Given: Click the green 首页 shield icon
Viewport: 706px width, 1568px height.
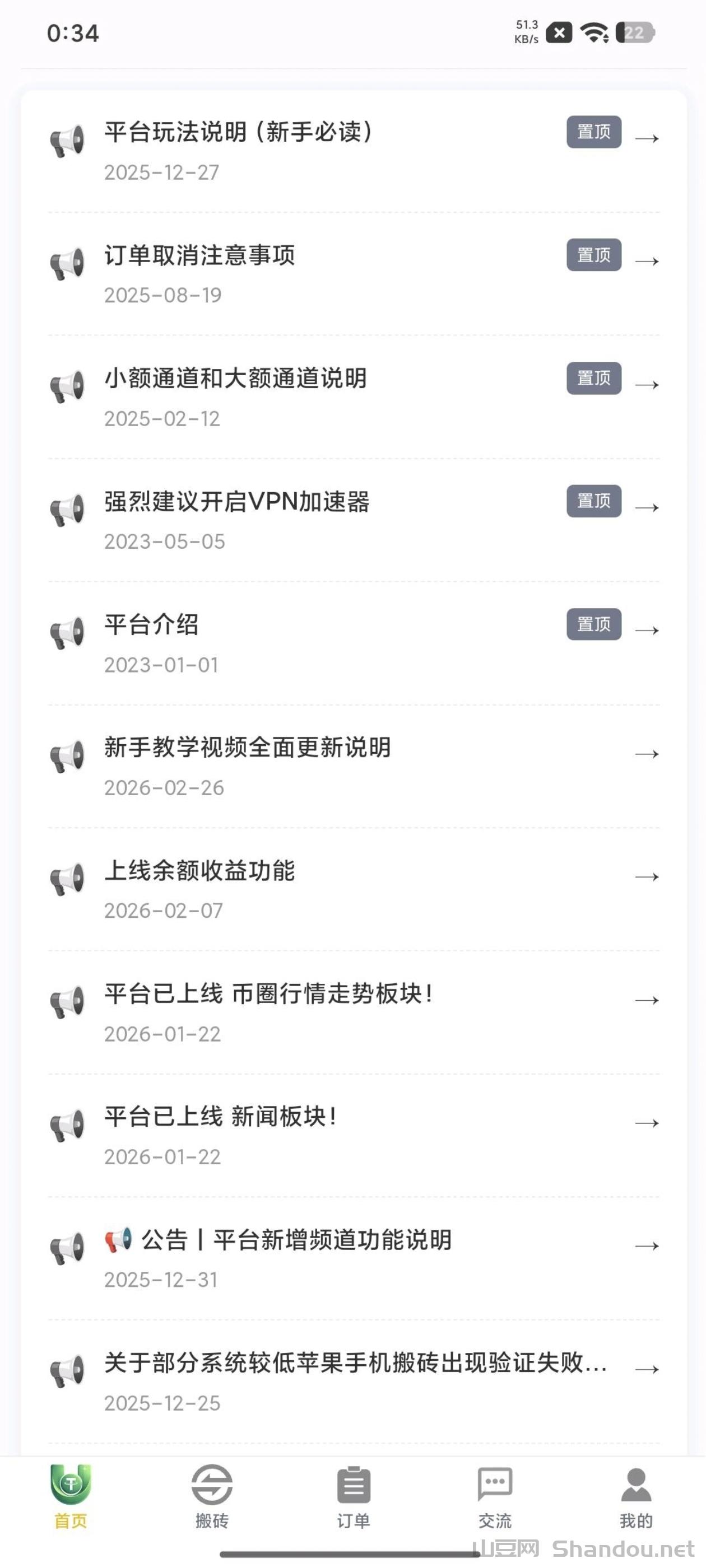Looking at the screenshot, I should tap(69, 1484).
